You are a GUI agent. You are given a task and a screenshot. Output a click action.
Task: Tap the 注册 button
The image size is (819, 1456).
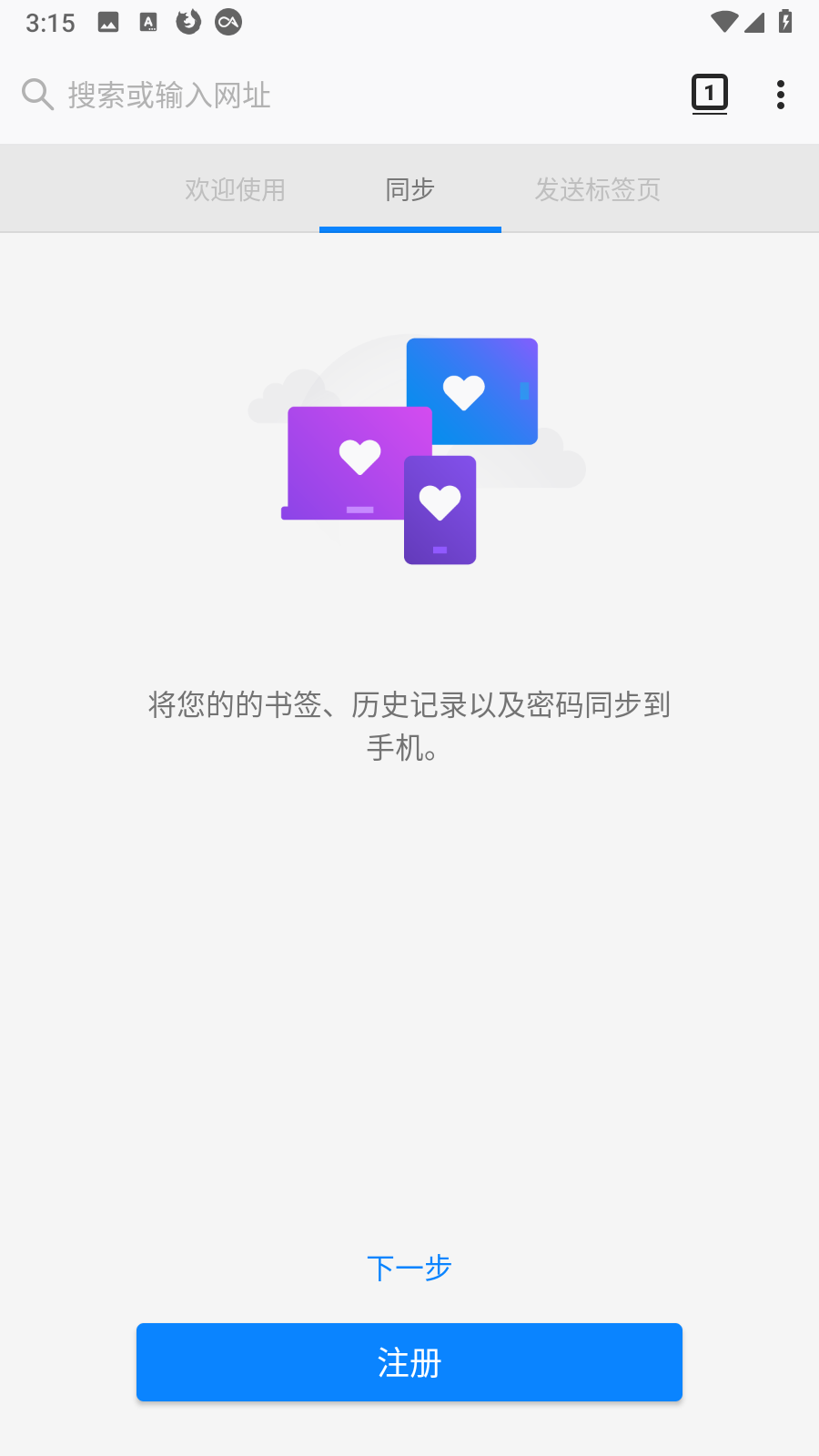pos(409,1362)
